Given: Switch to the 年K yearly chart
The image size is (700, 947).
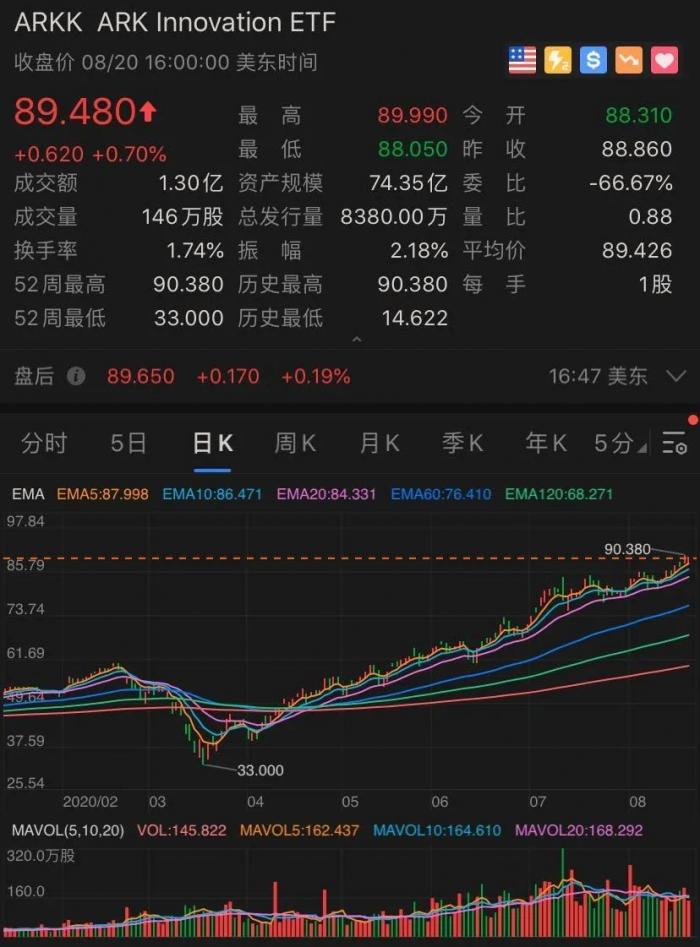Looking at the screenshot, I should 546,443.
